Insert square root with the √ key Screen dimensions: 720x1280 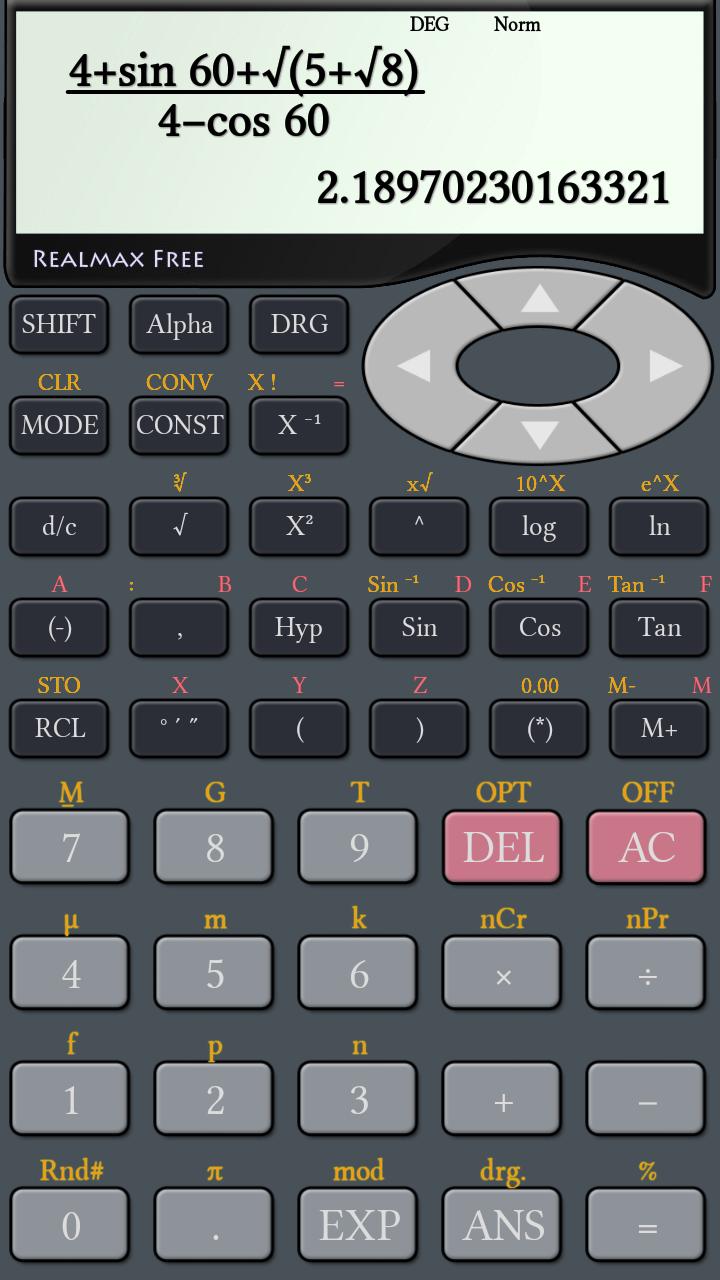click(179, 527)
